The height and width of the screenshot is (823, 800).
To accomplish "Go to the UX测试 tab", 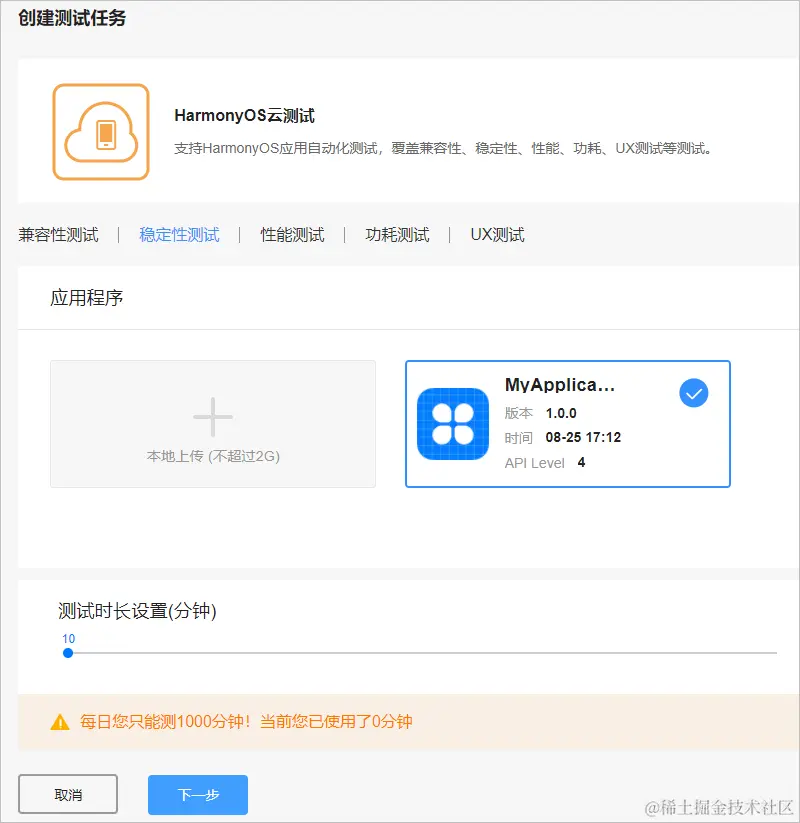I will click(497, 235).
